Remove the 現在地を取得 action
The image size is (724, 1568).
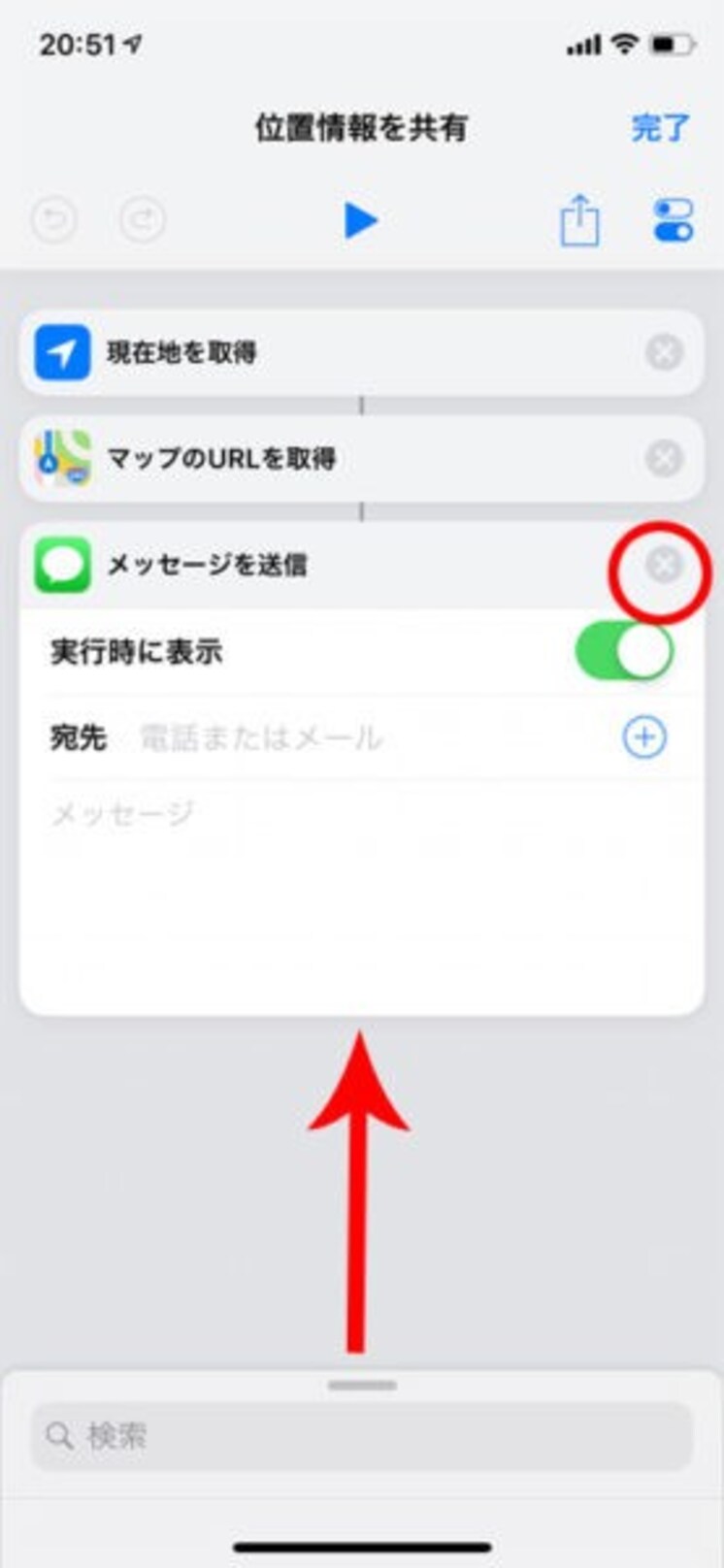coord(664,352)
